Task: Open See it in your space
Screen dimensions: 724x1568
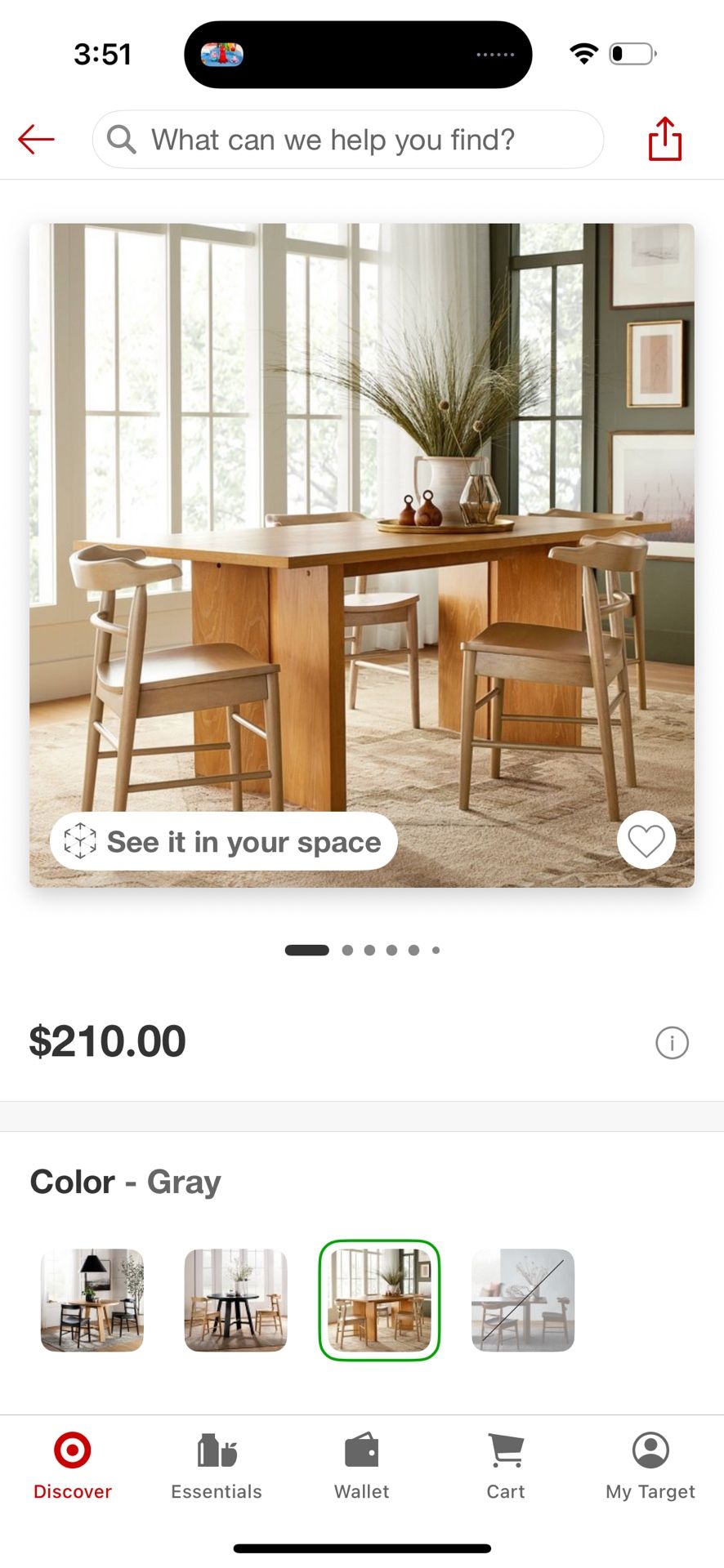Action: click(223, 841)
